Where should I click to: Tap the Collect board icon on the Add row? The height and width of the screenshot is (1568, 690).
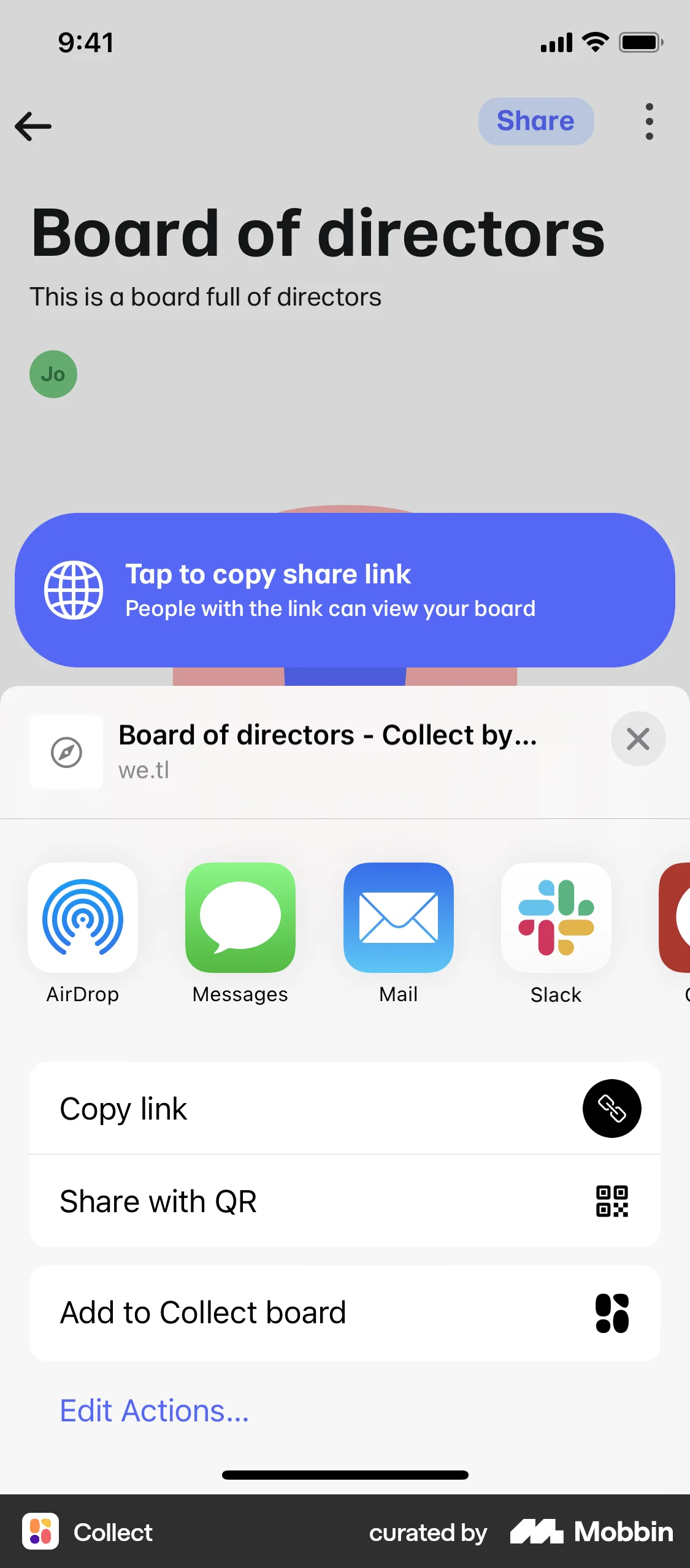pos(613,1312)
